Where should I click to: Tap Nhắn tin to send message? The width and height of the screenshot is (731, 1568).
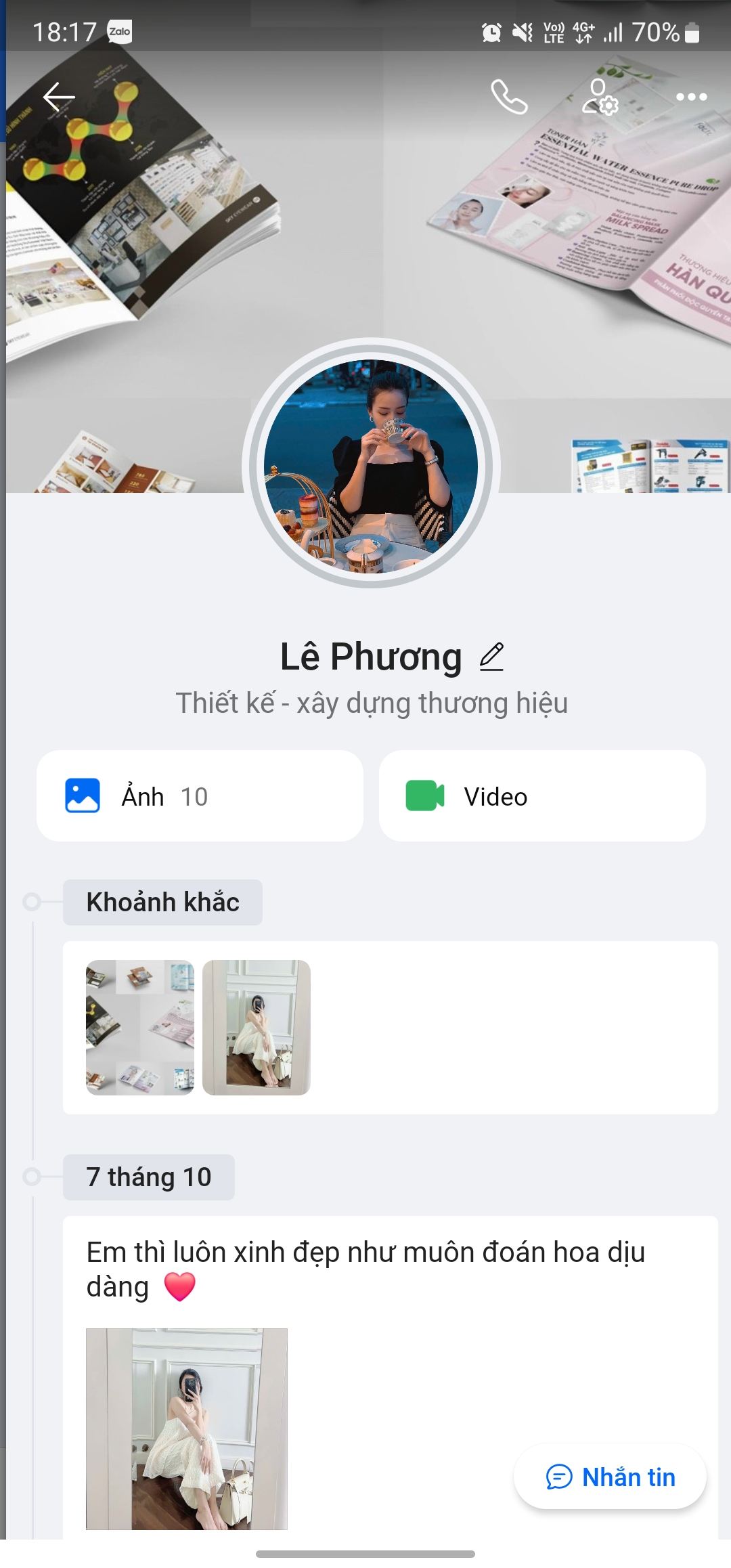point(611,1477)
